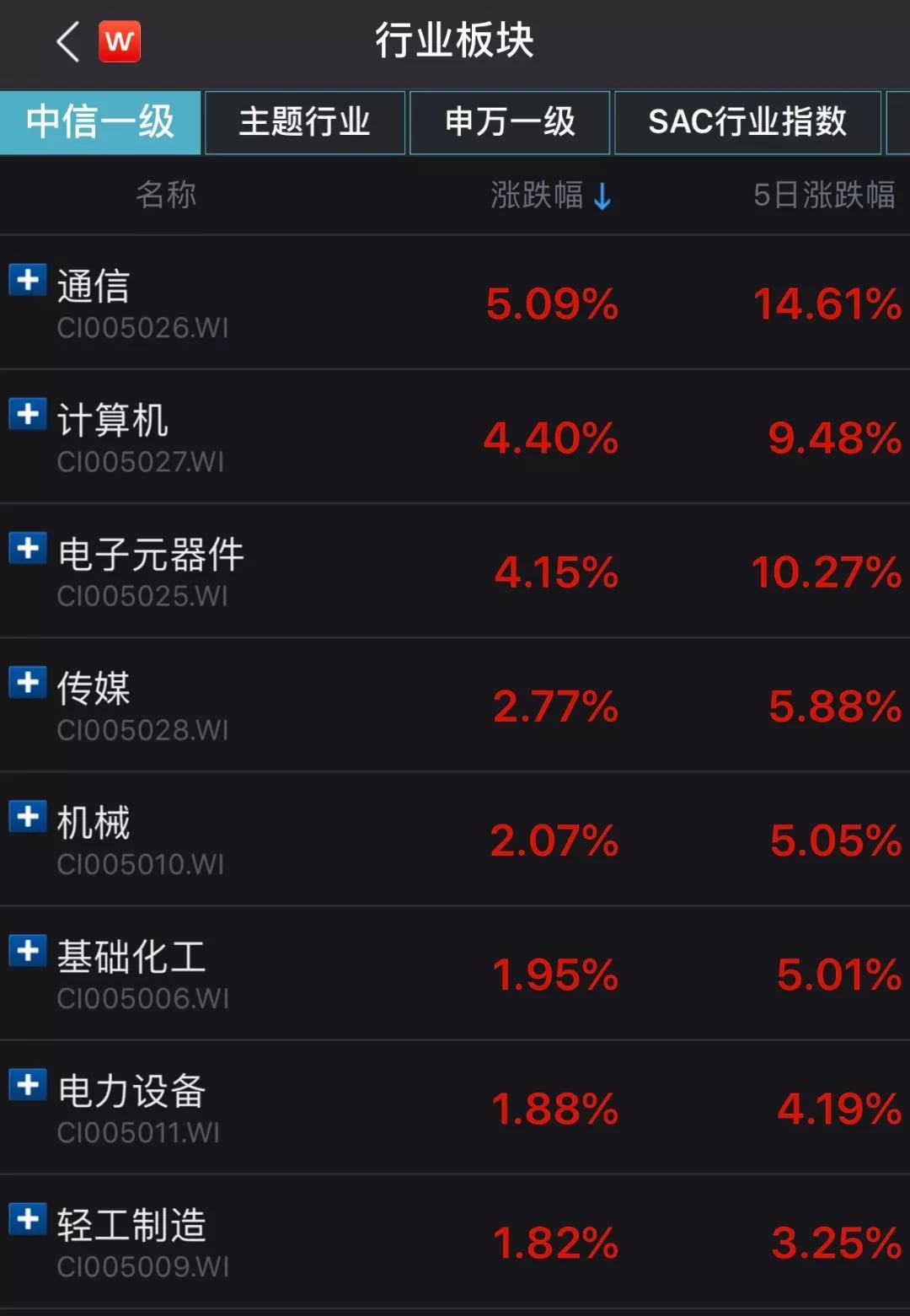Select the 中信一级 tab
The width and height of the screenshot is (910, 1316).
100,122
